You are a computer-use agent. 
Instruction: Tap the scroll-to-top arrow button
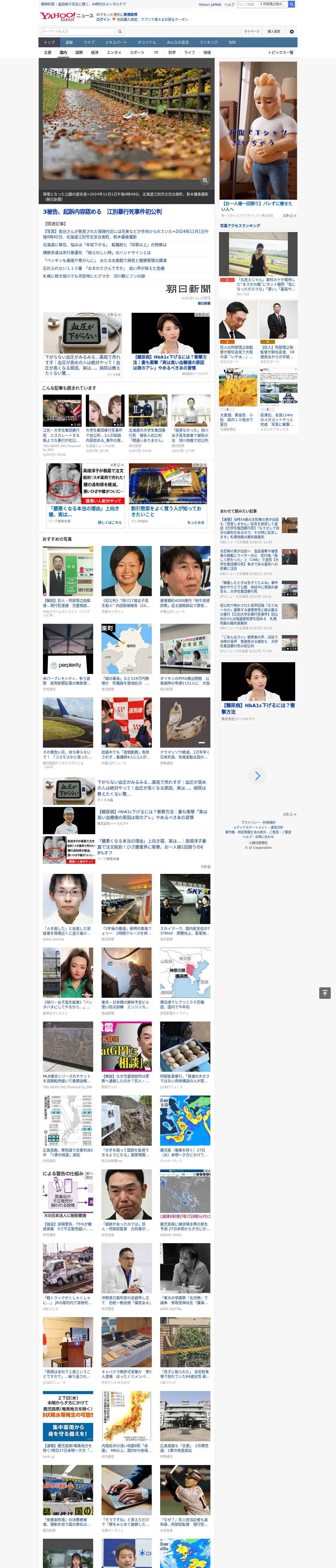pyautogui.click(x=325, y=993)
